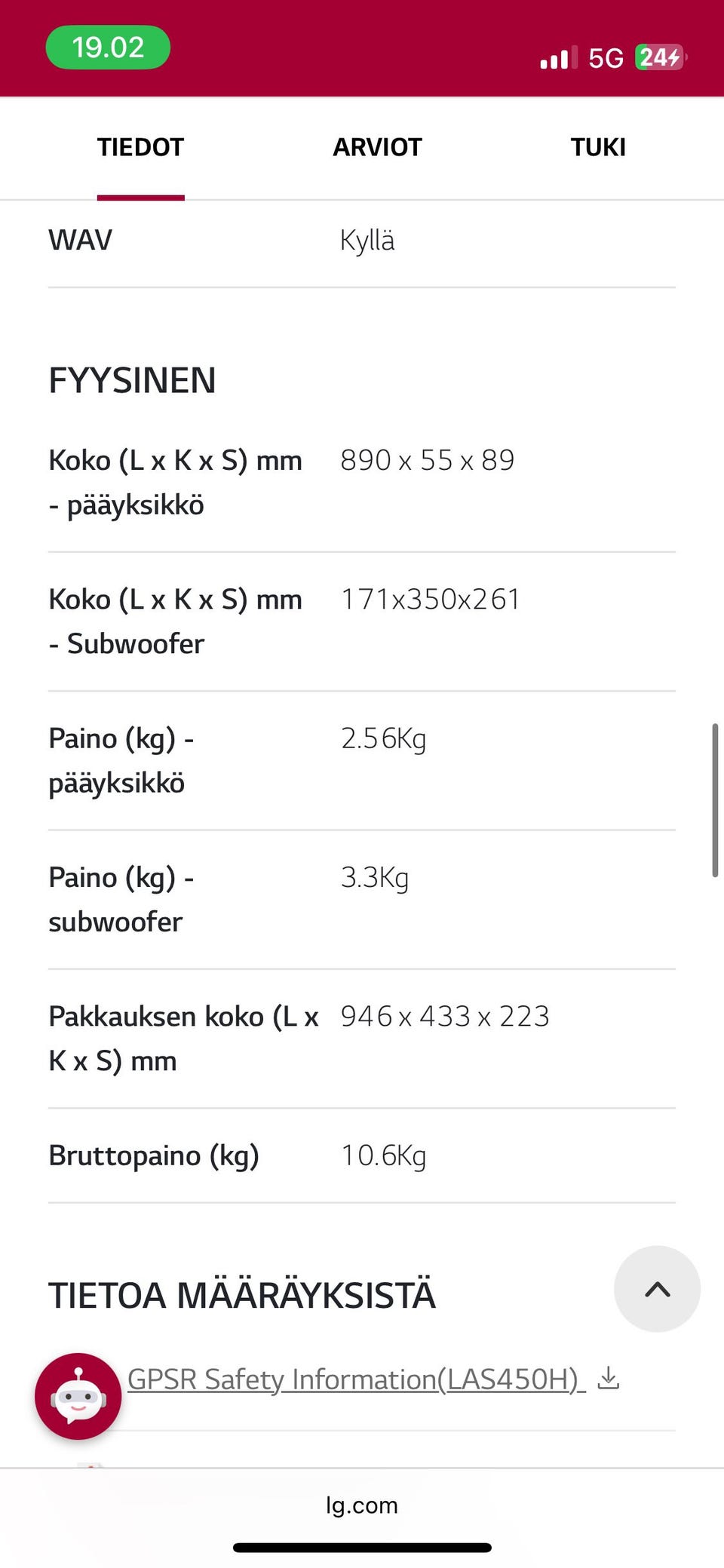The image size is (724, 1568).
Task: Select the TIEDOT tab
Action: click(140, 147)
